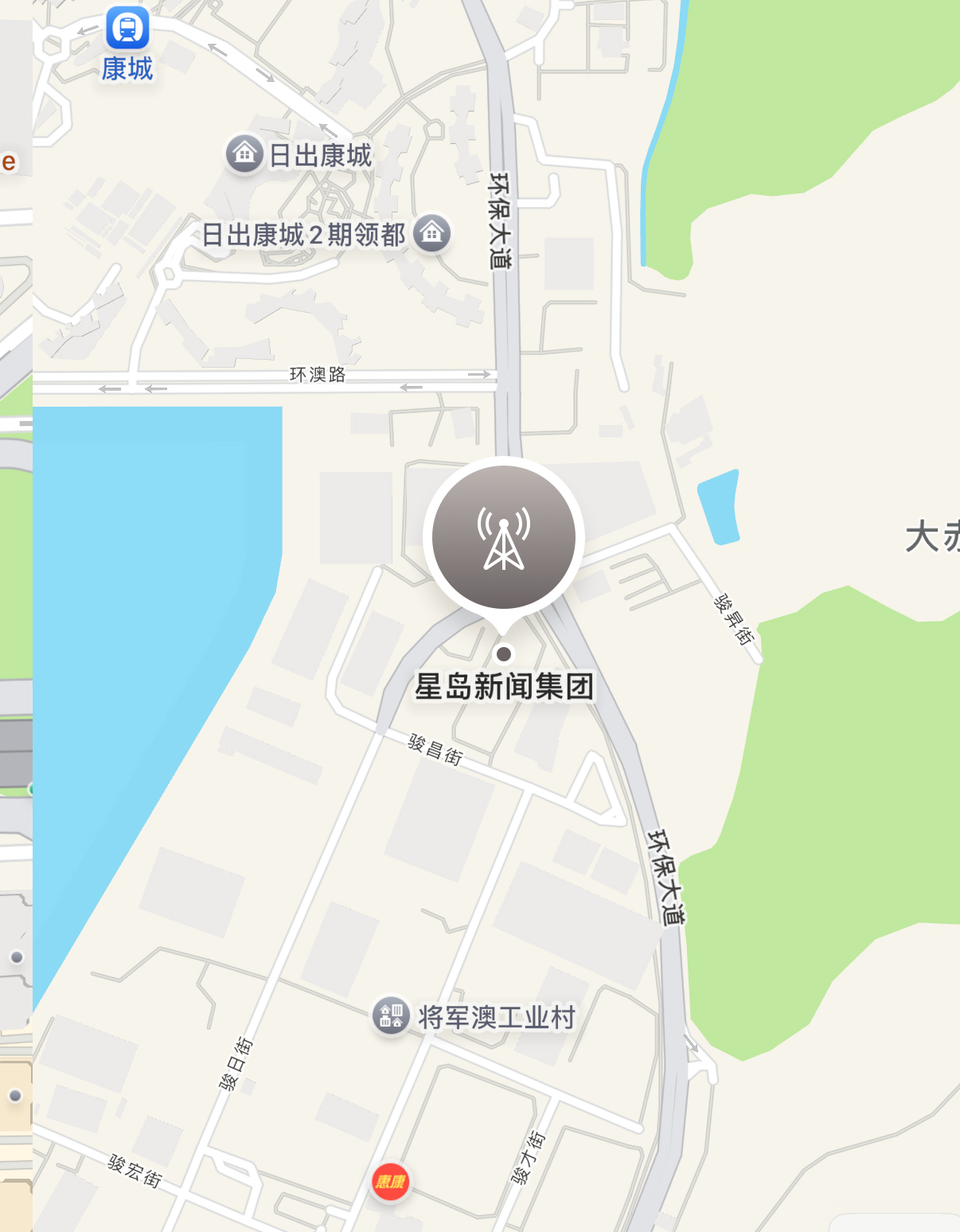960x1232 pixels.
Task: Open the 康城 metro station marker
Action: (x=127, y=28)
